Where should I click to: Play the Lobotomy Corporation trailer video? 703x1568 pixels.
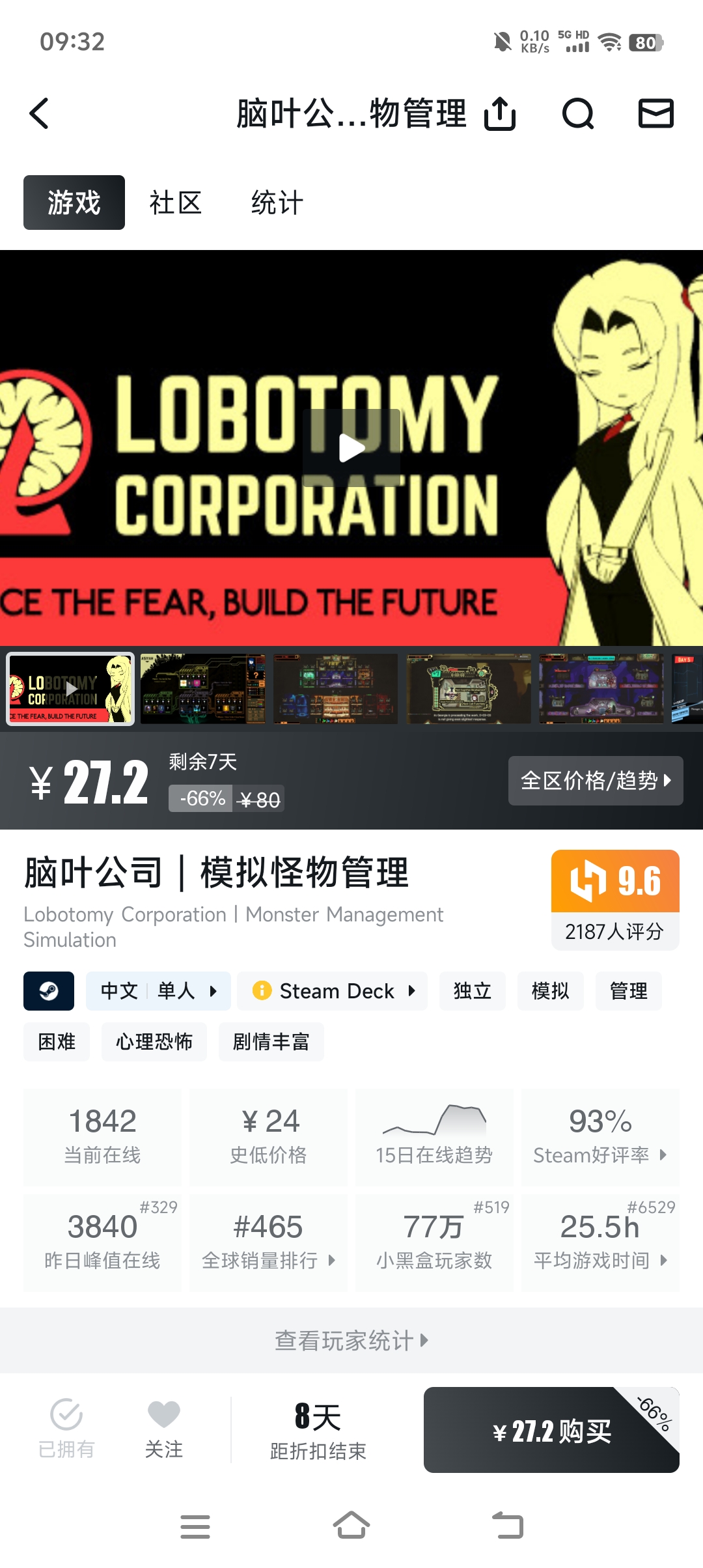[x=351, y=448]
